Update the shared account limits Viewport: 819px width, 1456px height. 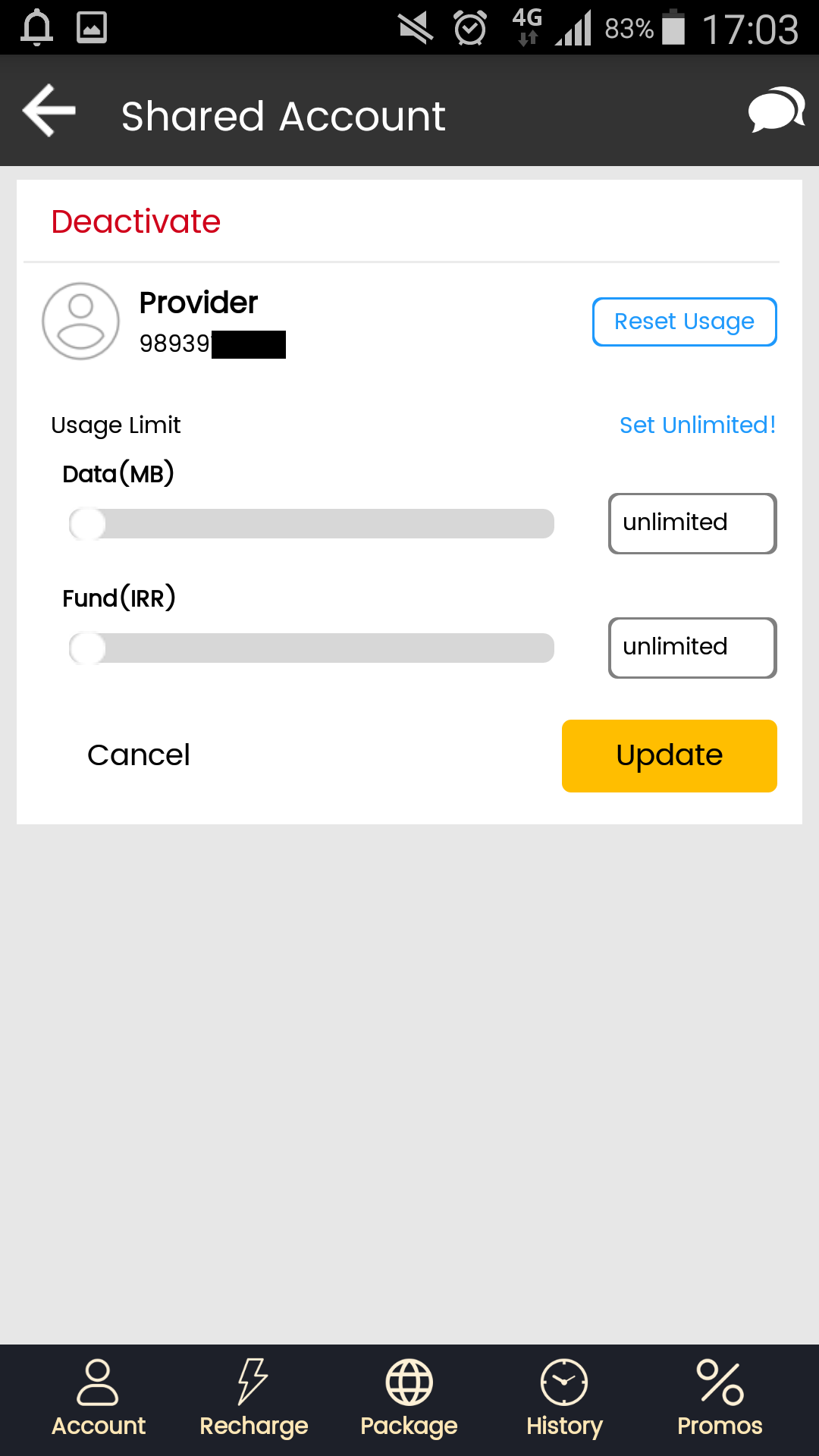coord(669,756)
